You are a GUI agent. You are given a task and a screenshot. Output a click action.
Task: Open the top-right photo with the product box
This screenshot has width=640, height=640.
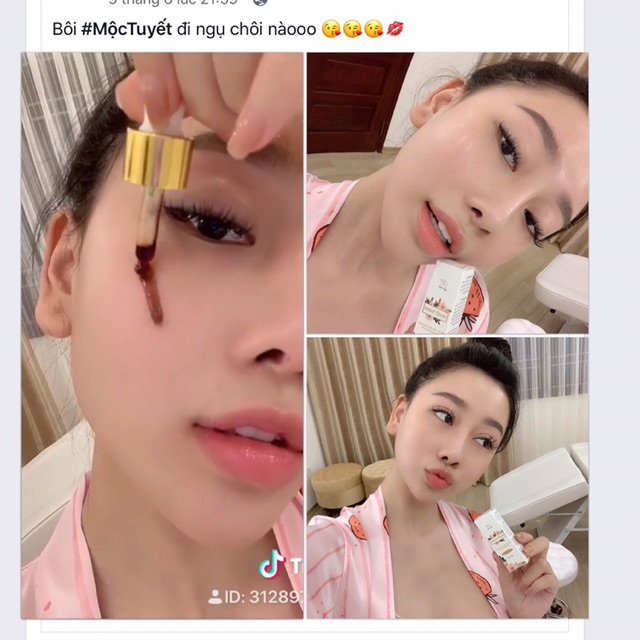[447, 192]
